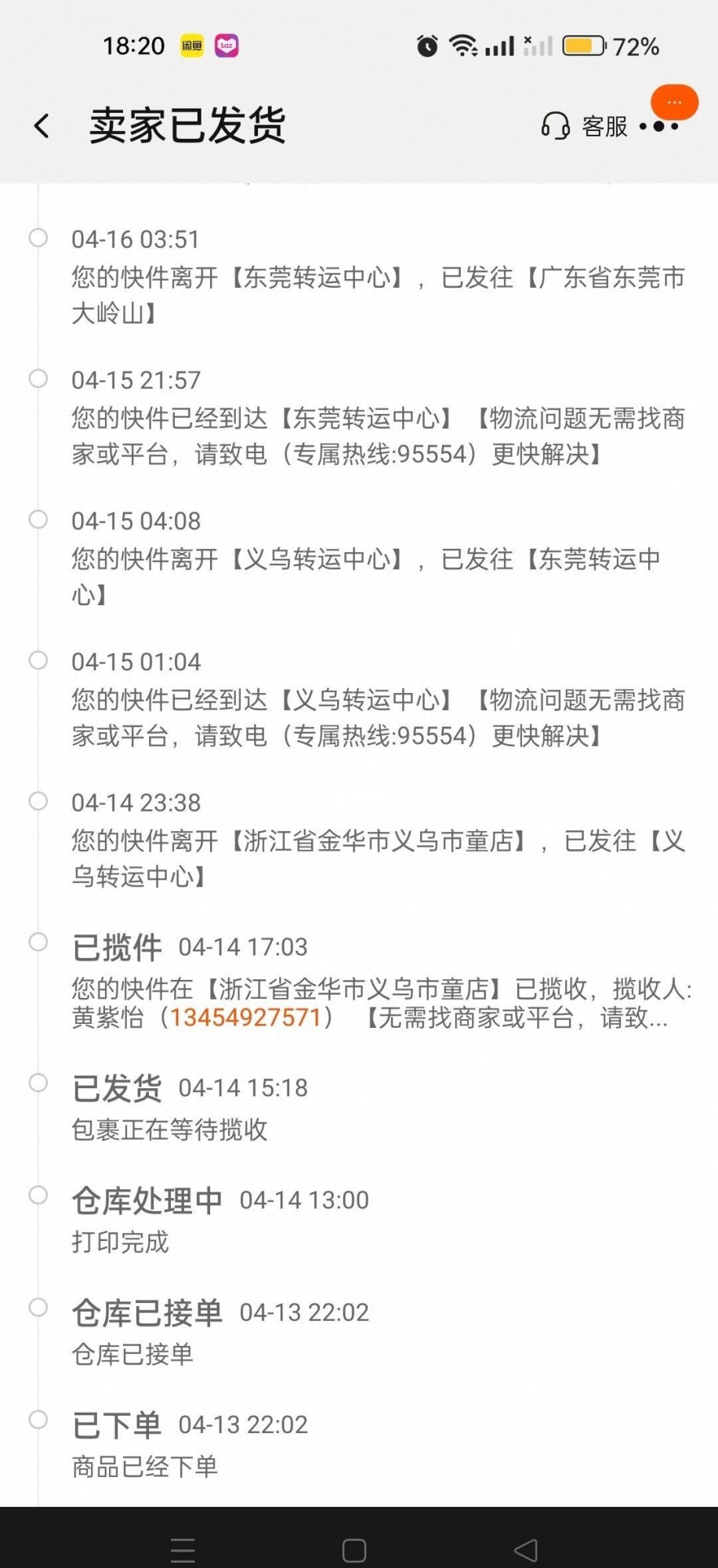The image size is (718, 1568).
Task: Open the system recent apps button
Action: click(183, 1550)
